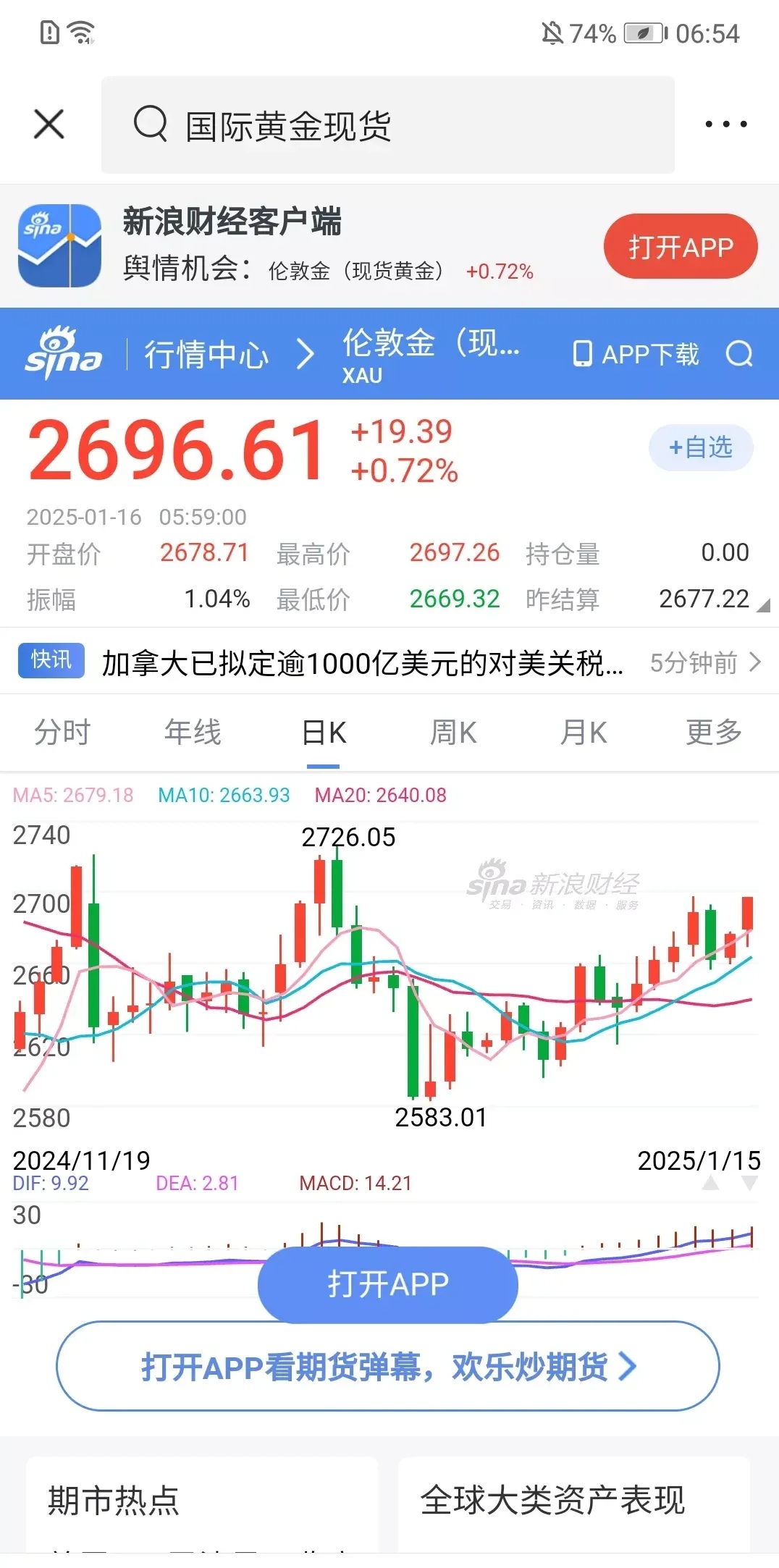Tap the phone icon next to APP下载
779x1568 pixels.
[x=584, y=354]
